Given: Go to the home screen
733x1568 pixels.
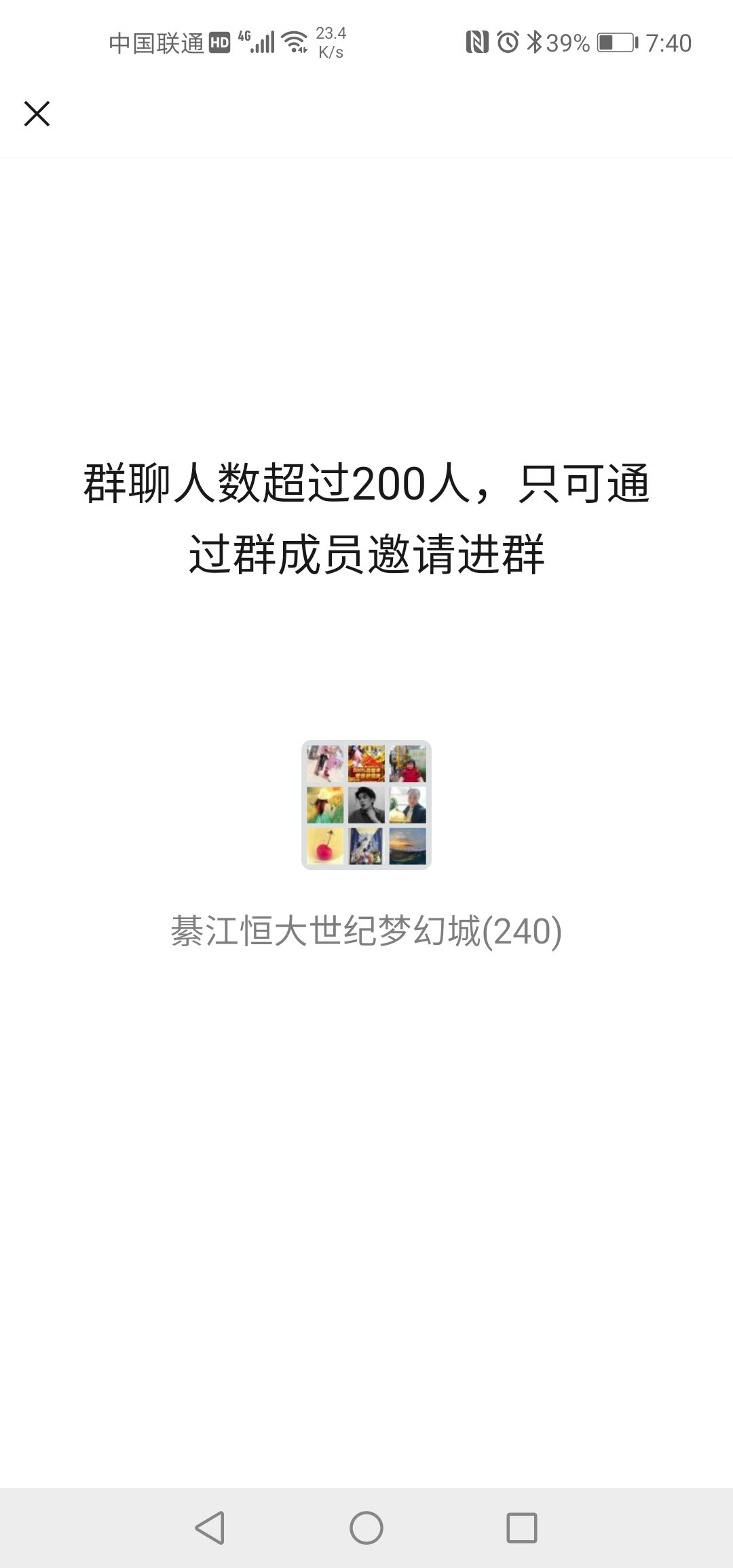Looking at the screenshot, I should (366, 1528).
